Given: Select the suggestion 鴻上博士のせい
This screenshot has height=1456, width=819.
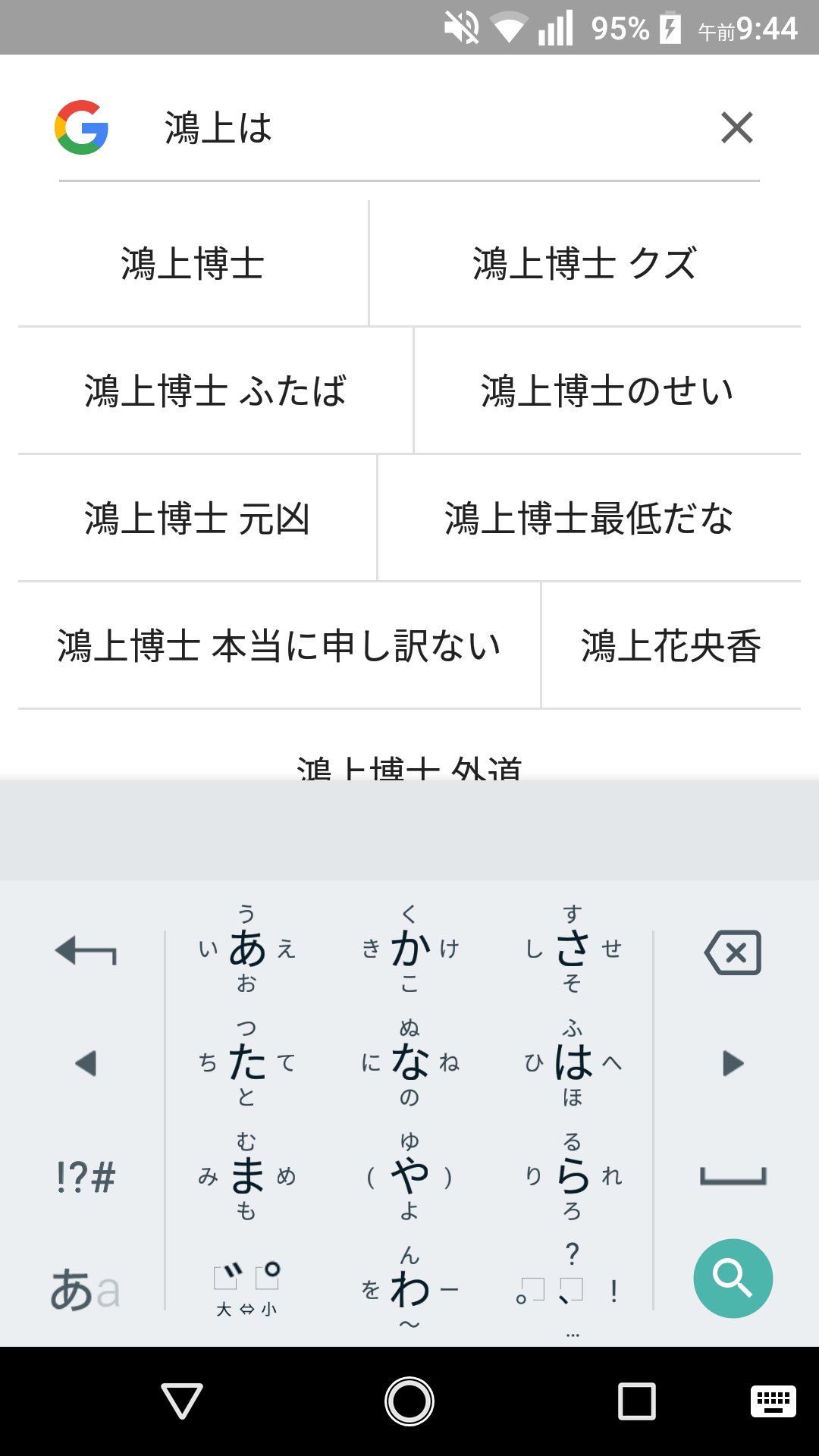Looking at the screenshot, I should pyautogui.click(x=607, y=391).
